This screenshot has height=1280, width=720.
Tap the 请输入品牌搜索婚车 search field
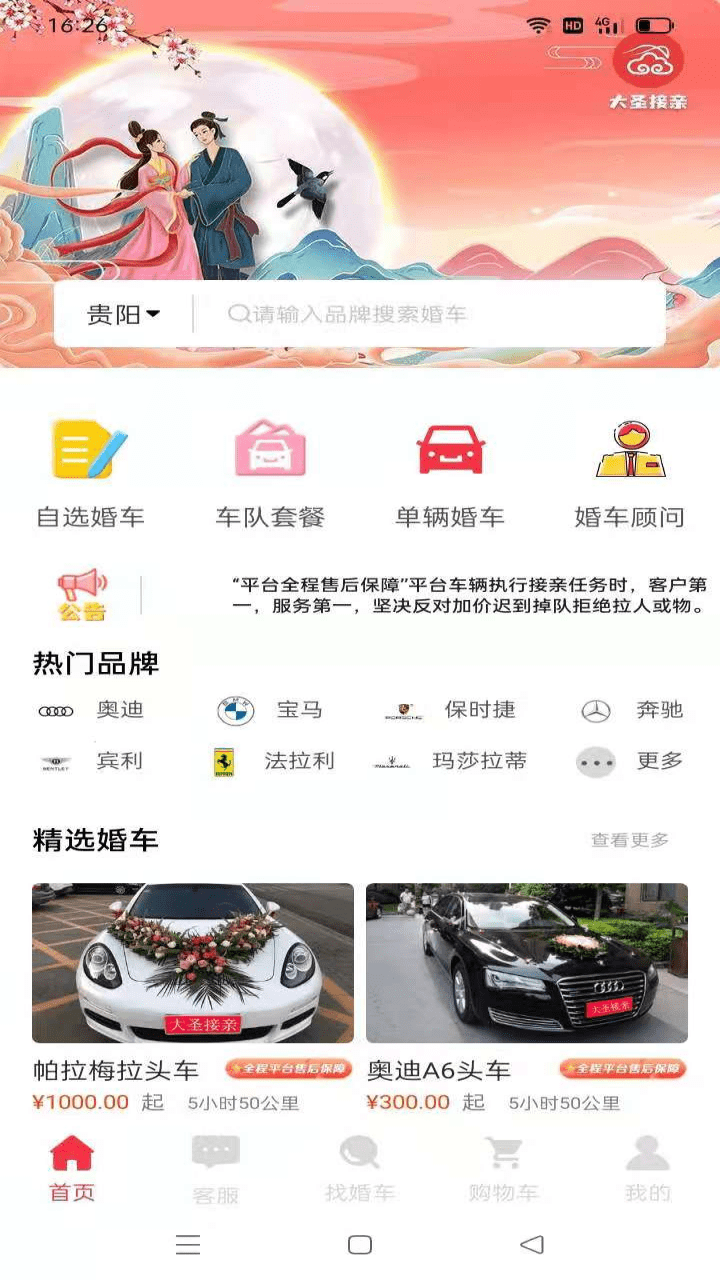(430, 314)
